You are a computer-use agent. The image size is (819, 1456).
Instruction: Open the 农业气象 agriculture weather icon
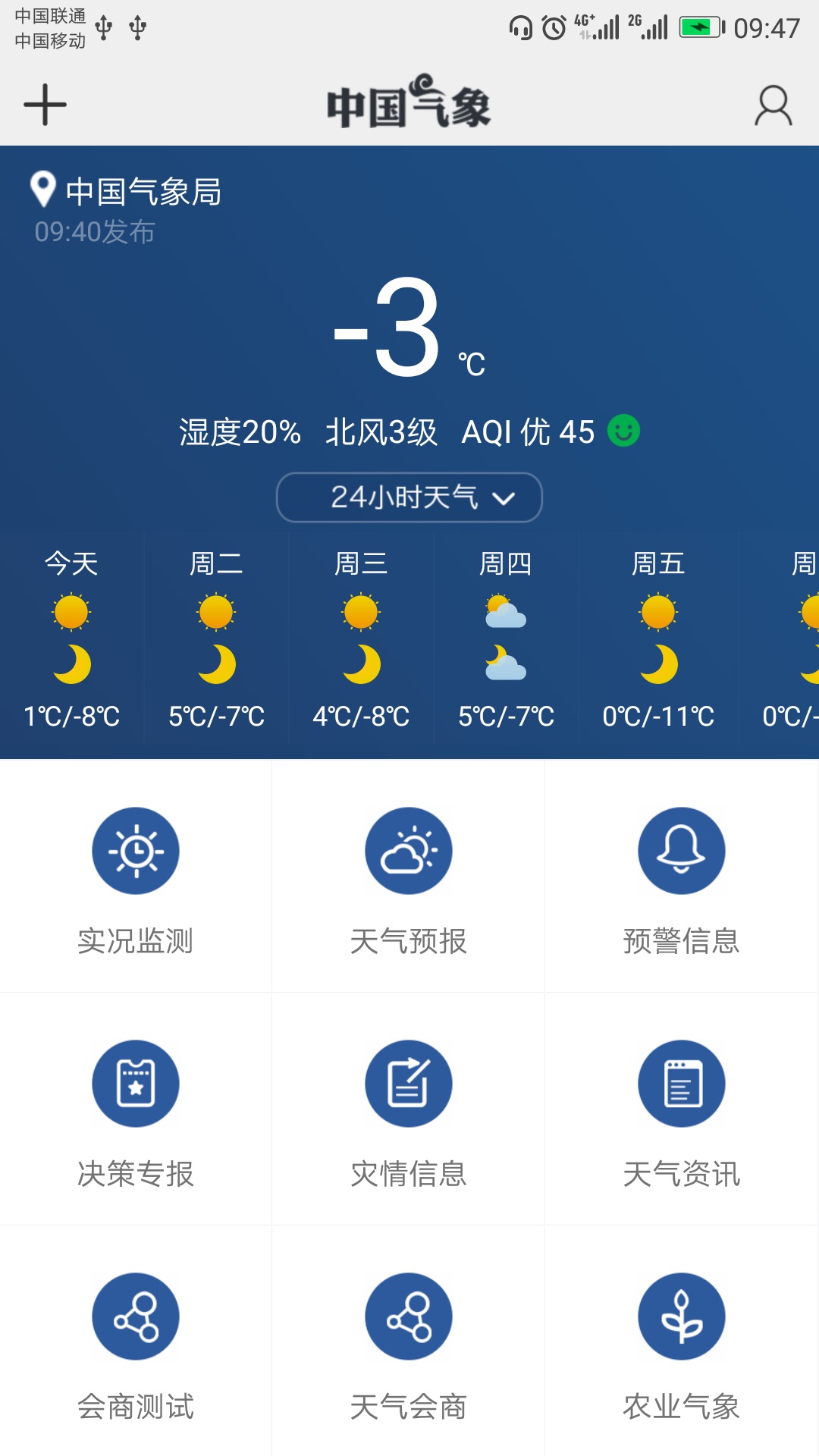[x=681, y=1316]
